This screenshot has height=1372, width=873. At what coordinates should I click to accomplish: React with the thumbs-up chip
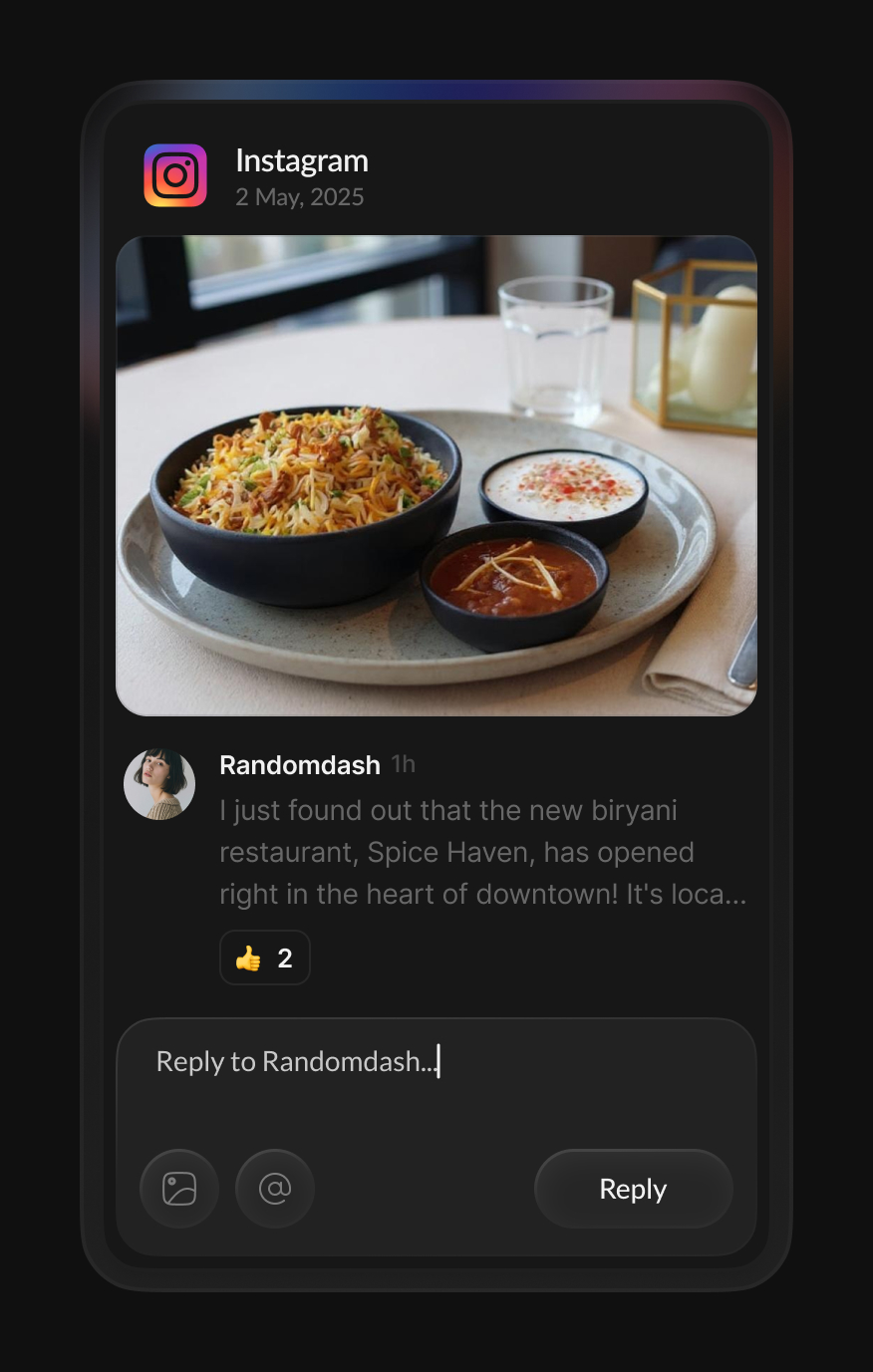[265, 958]
